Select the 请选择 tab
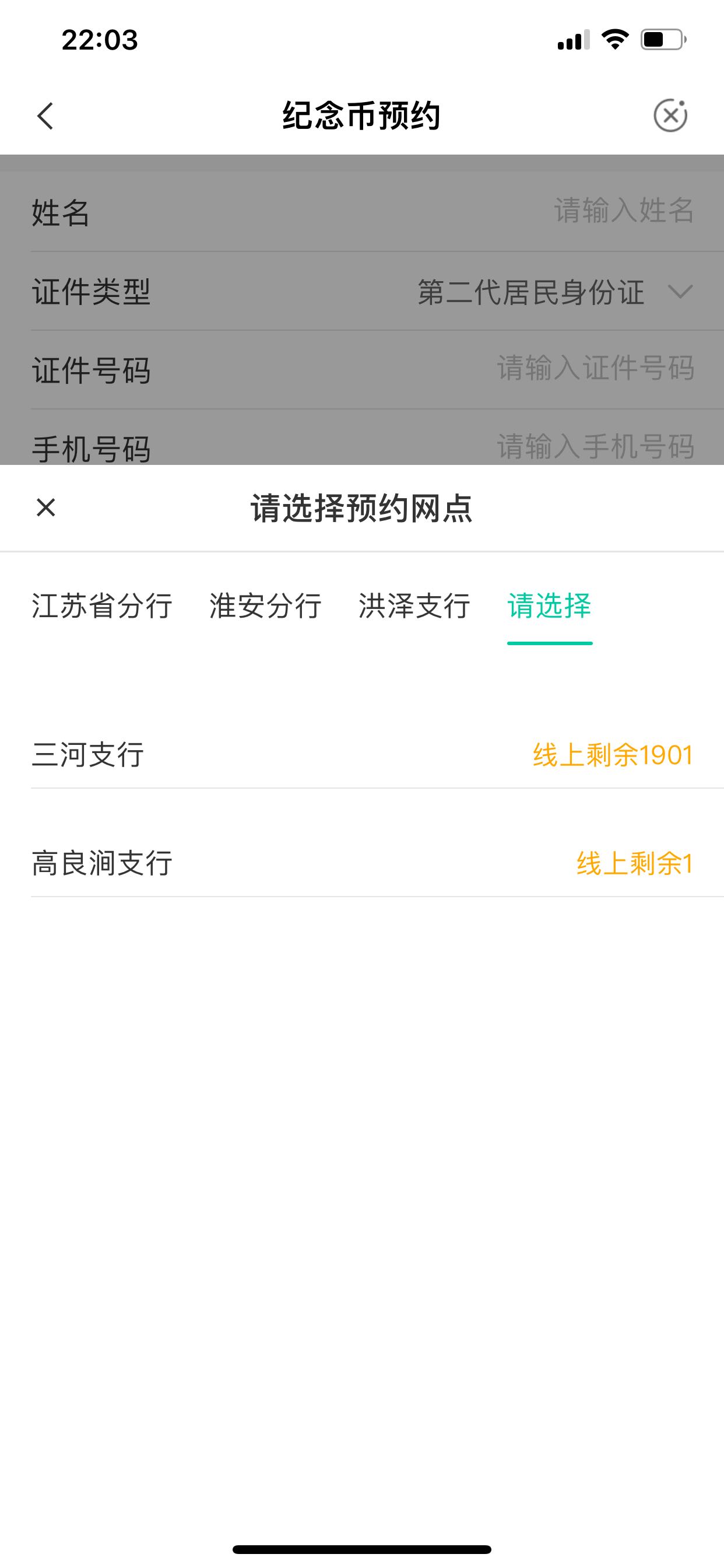Viewport: 724px width, 1568px height. [549, 605]
